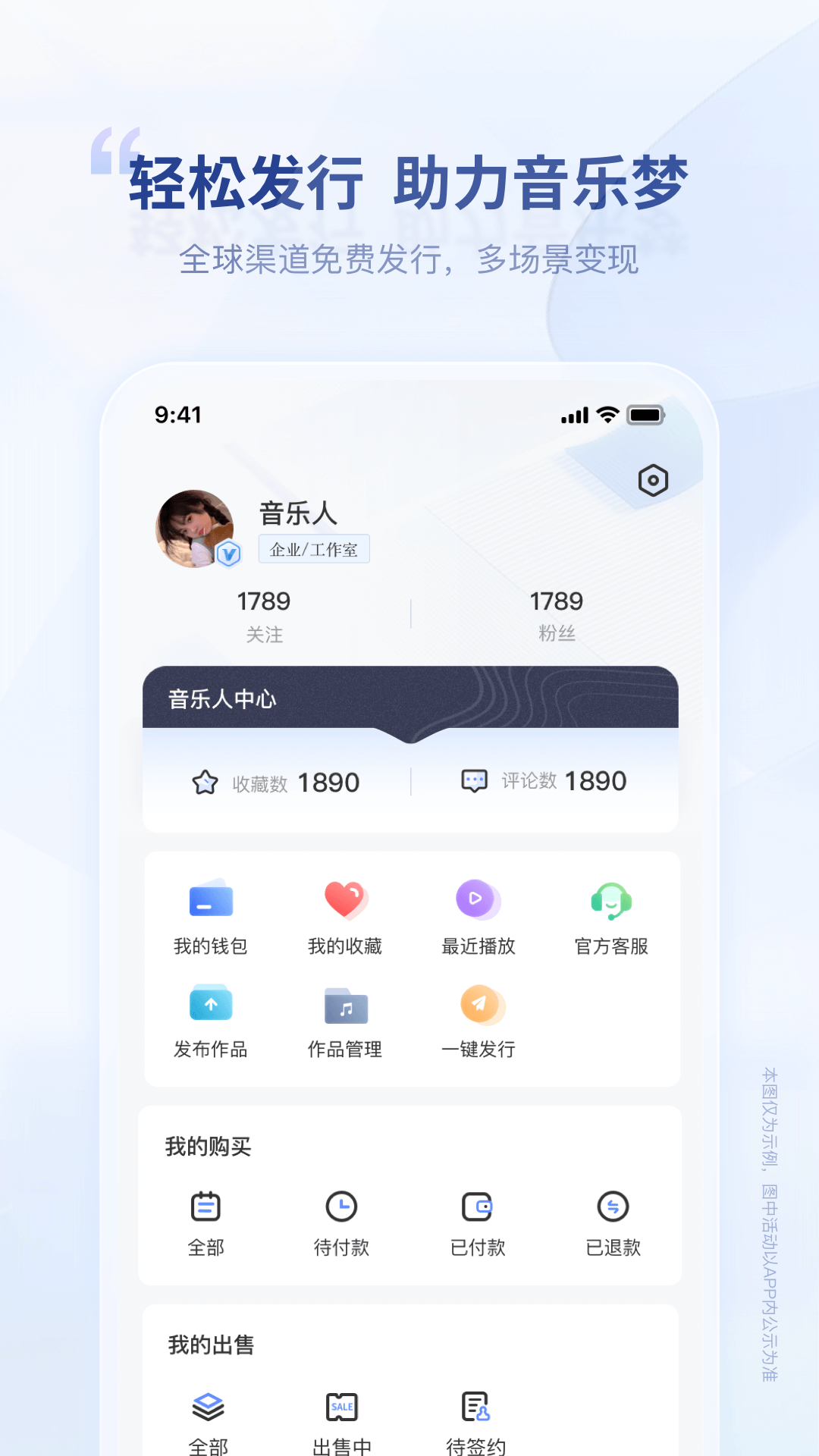This screenshot has height=1456, width=819.
Task: Open 我的钱包 wallet icon
Action: 210,914
